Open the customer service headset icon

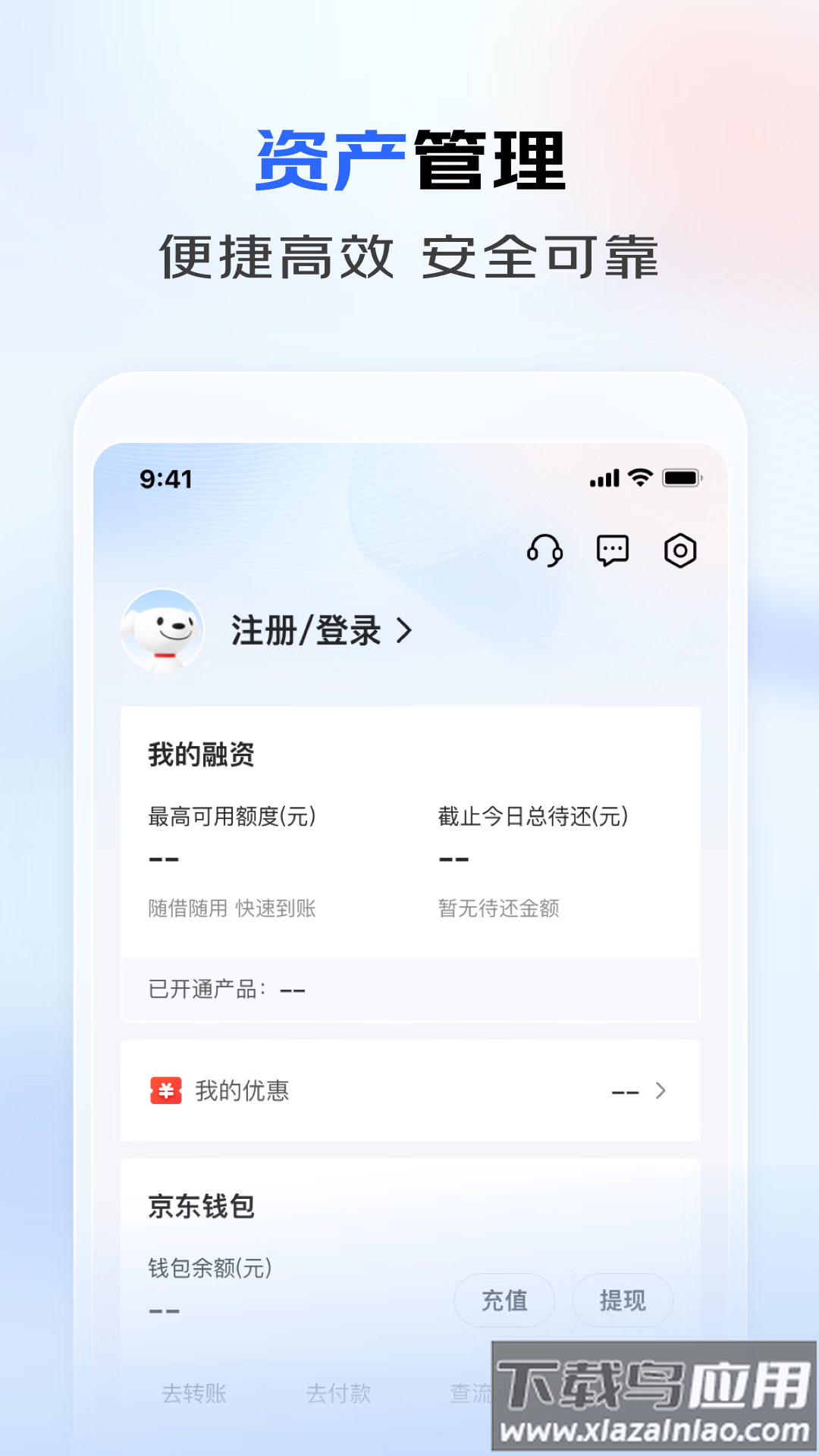click(x=544, y=551)
